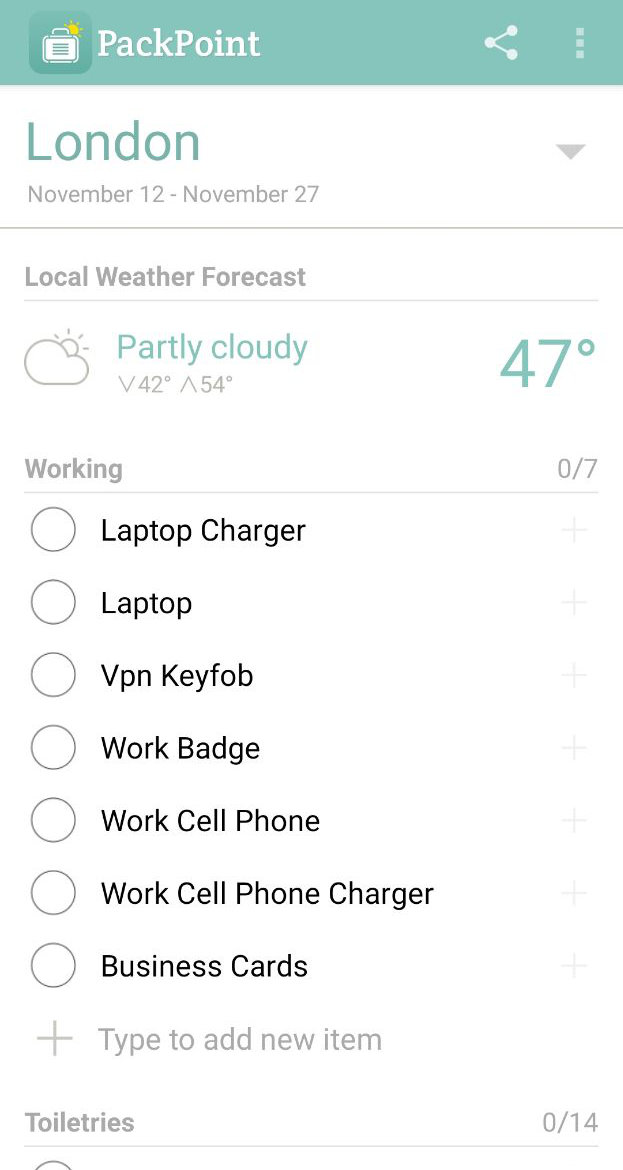The height and width of the screenshot is (1170, 623).
Task: Mark Work Cell Phone as packed
Action: (x=53, y=821)
